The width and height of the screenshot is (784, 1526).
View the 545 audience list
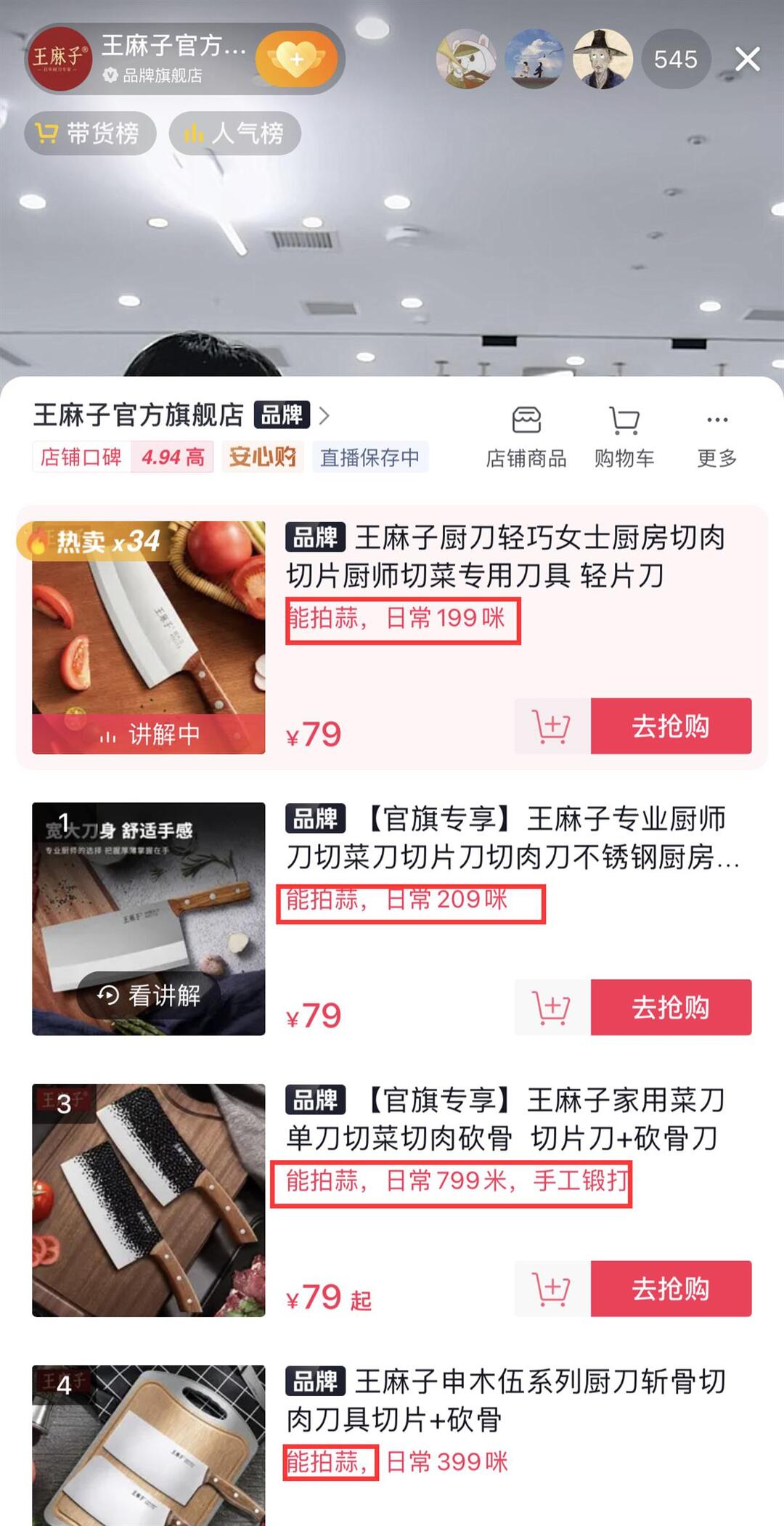(675, 60)
